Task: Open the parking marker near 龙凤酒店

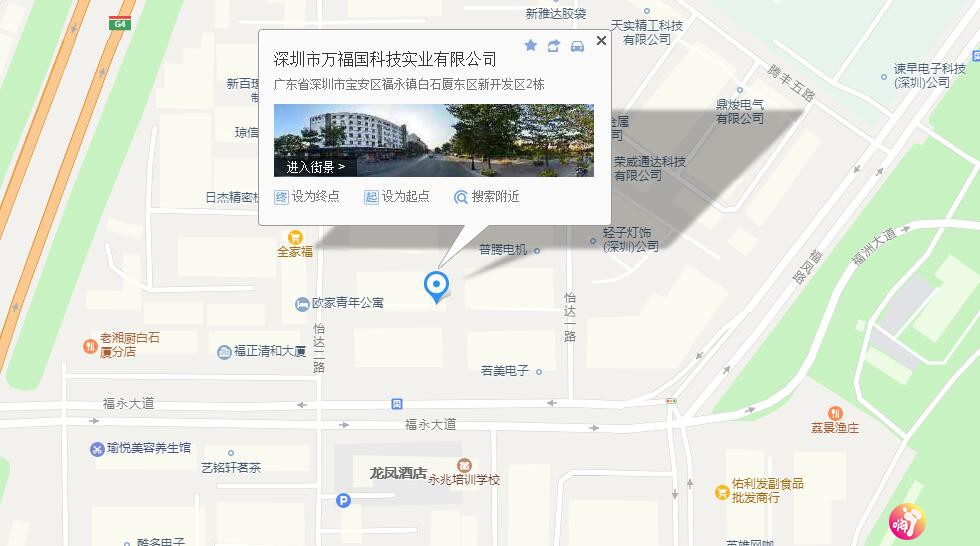Action: coord(343,501)
